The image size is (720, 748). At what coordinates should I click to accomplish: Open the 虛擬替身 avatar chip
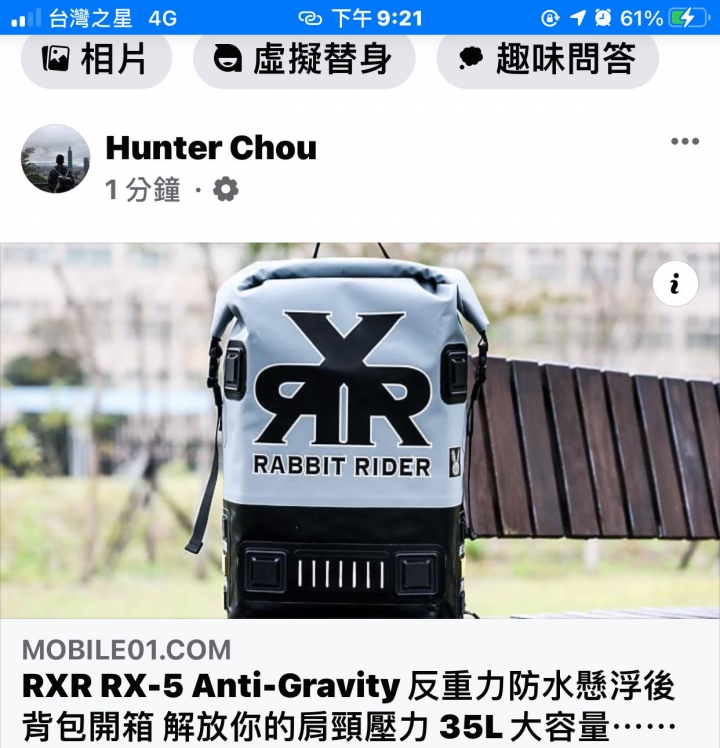point(303,60)
